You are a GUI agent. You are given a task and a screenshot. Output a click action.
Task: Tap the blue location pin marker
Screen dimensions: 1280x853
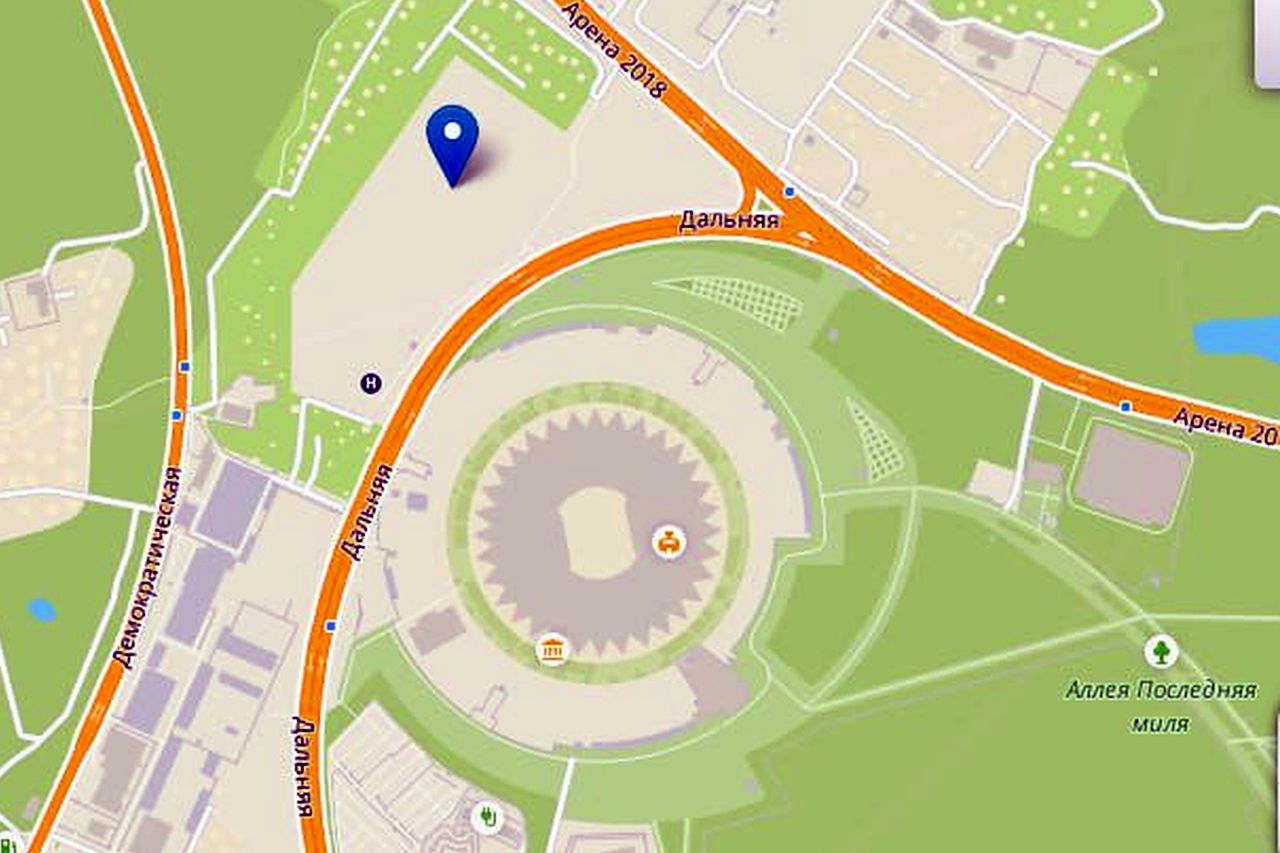tap(452, 140)
